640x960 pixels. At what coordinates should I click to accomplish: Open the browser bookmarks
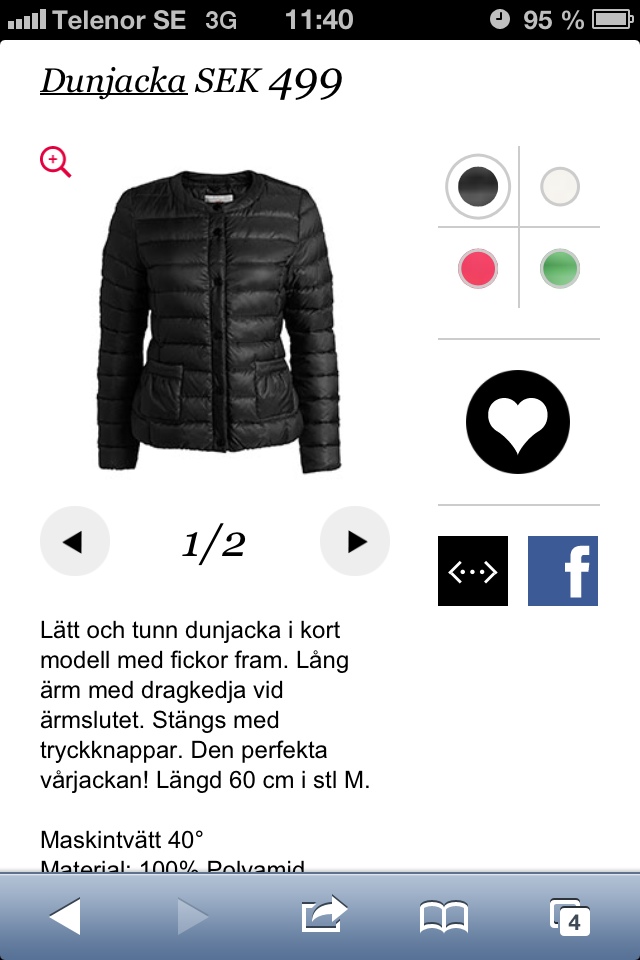[x=443, y=915]
